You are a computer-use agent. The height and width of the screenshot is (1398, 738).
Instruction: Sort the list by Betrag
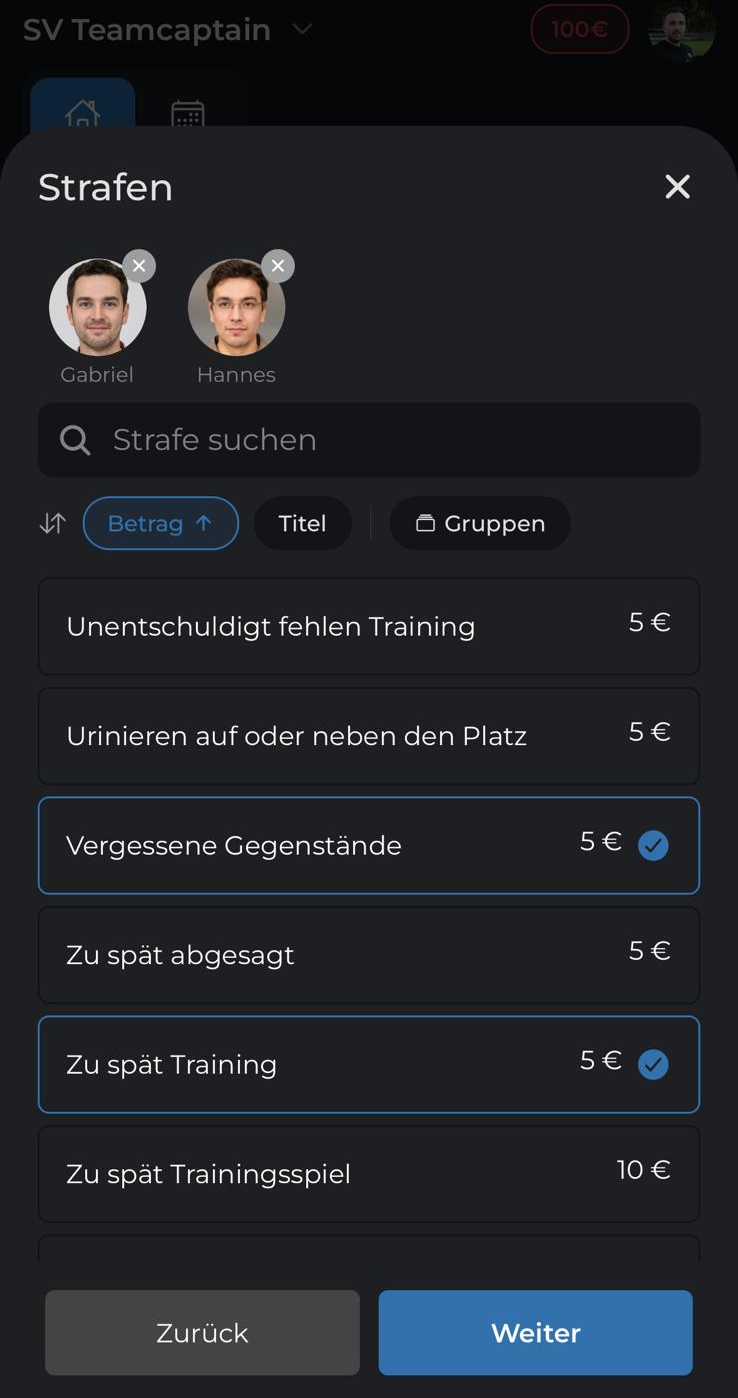tap(161, 523)
